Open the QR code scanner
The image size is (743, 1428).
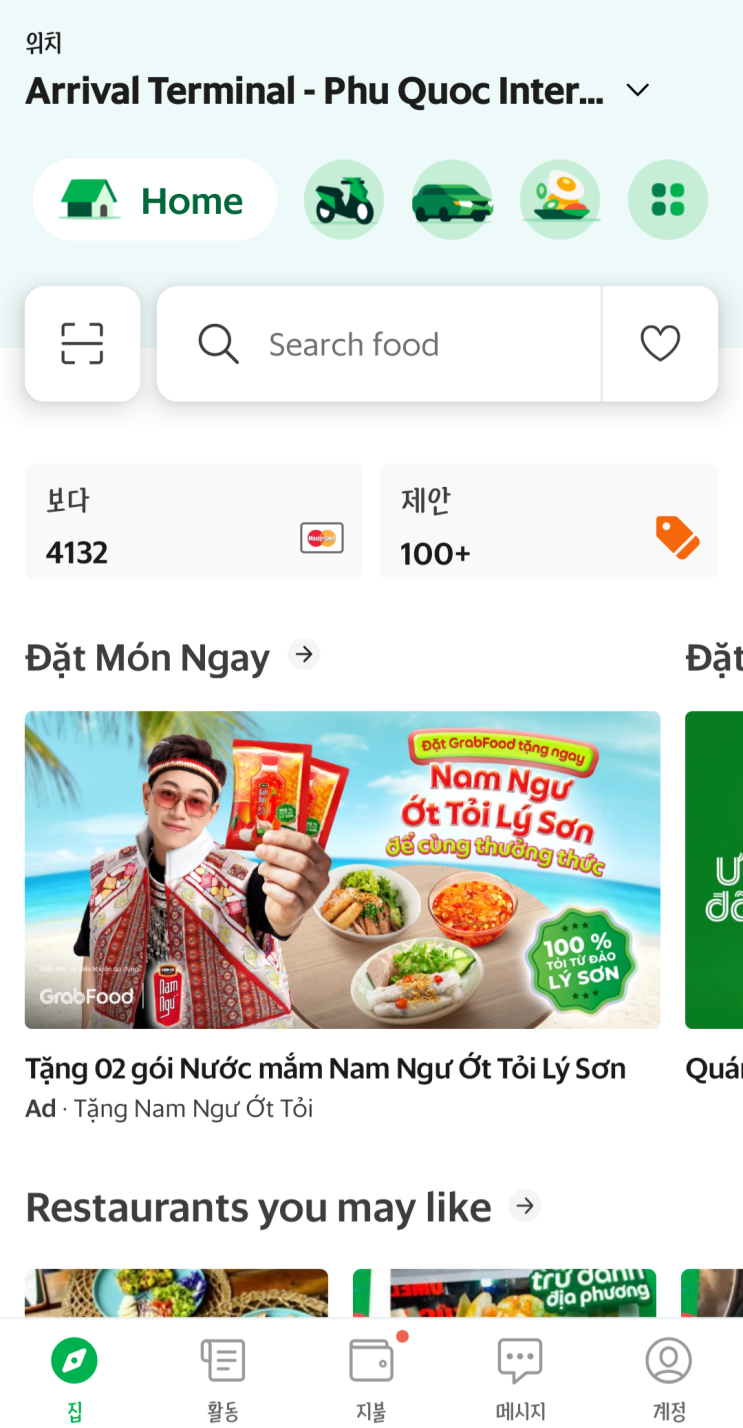pos(82,344)
